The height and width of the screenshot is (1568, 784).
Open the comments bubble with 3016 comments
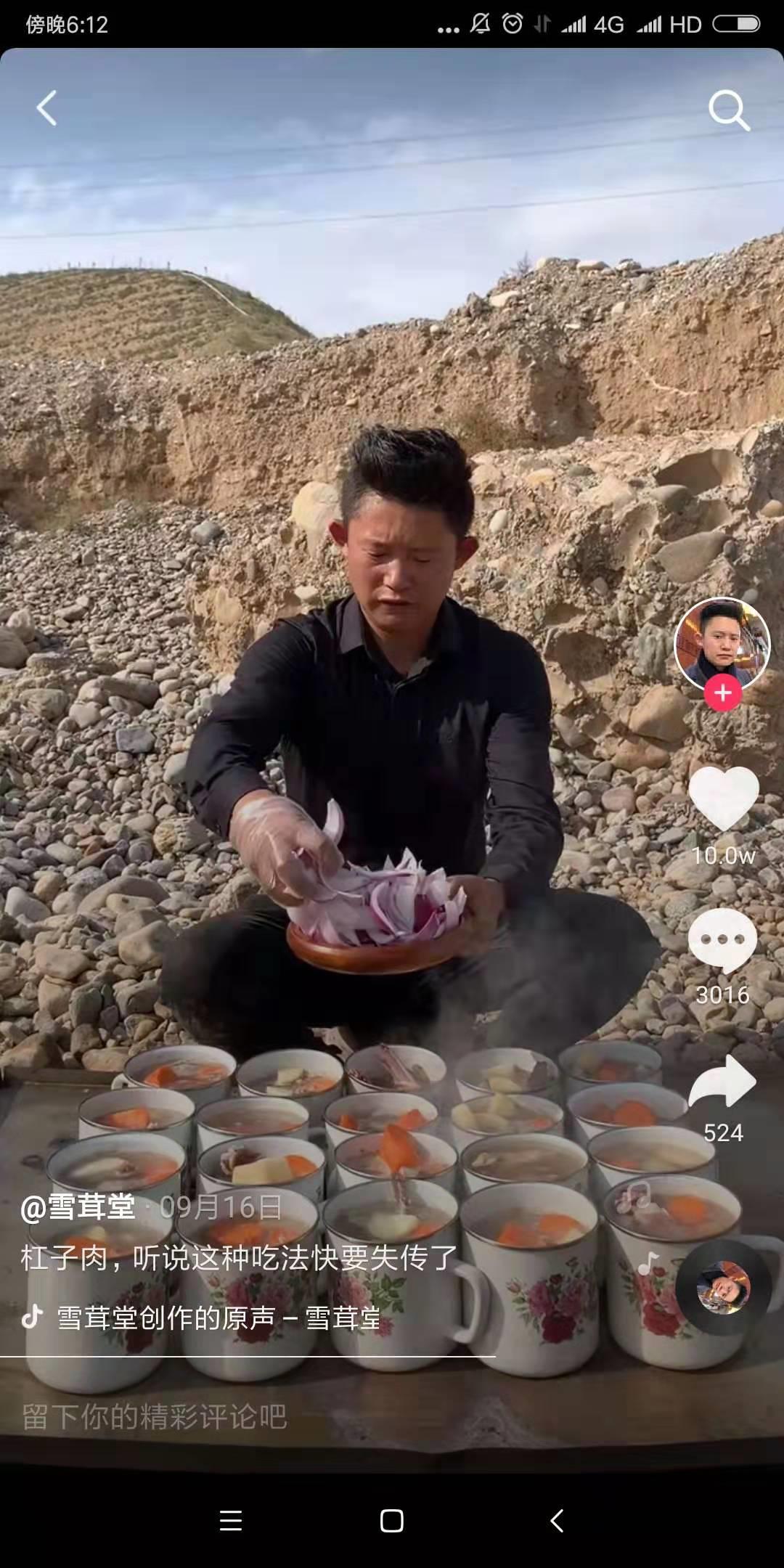point(722,940)
